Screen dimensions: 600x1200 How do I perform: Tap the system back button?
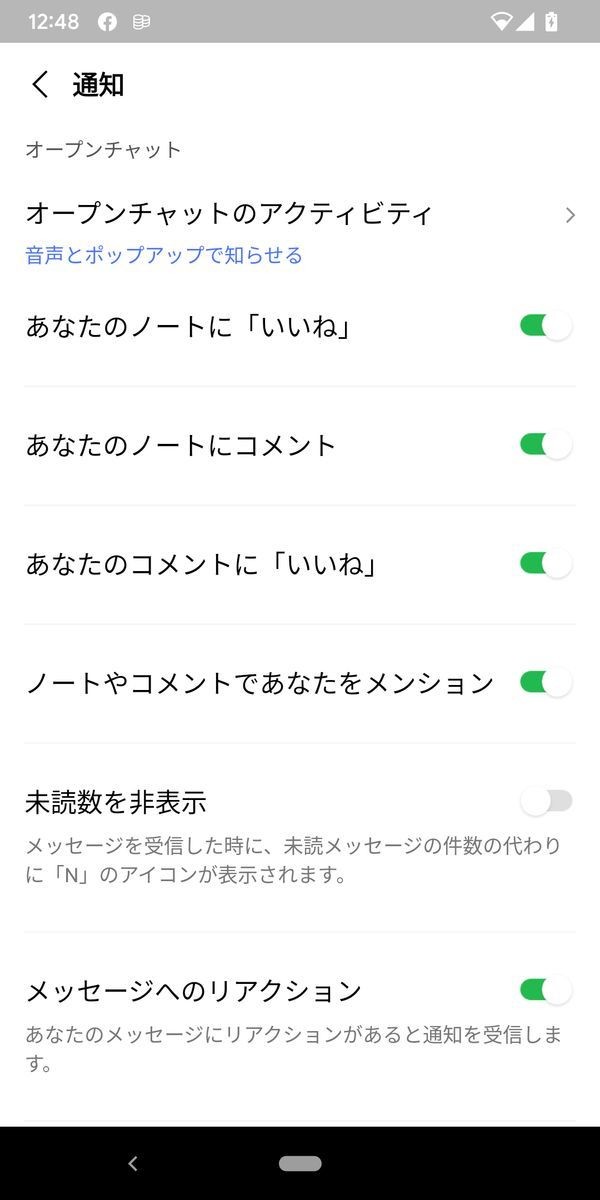(x=133, y=1163)
